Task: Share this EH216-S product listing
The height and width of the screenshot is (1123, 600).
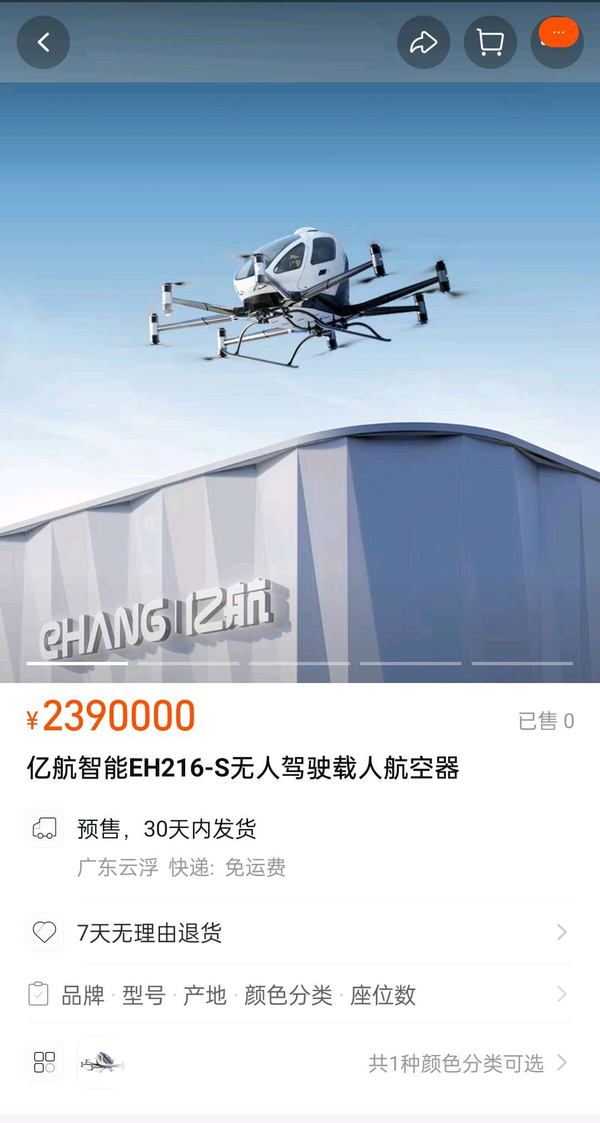Action: click(x=424, y=43)
